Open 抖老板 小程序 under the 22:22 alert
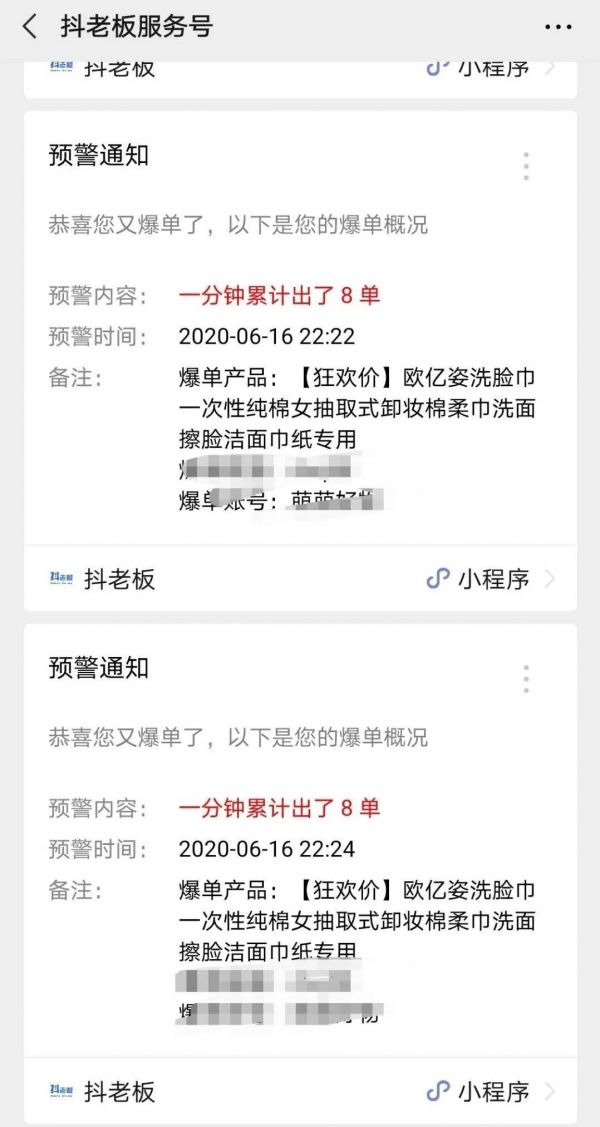Viewport: 600px width, 1127px height. [x=300, y=579]
